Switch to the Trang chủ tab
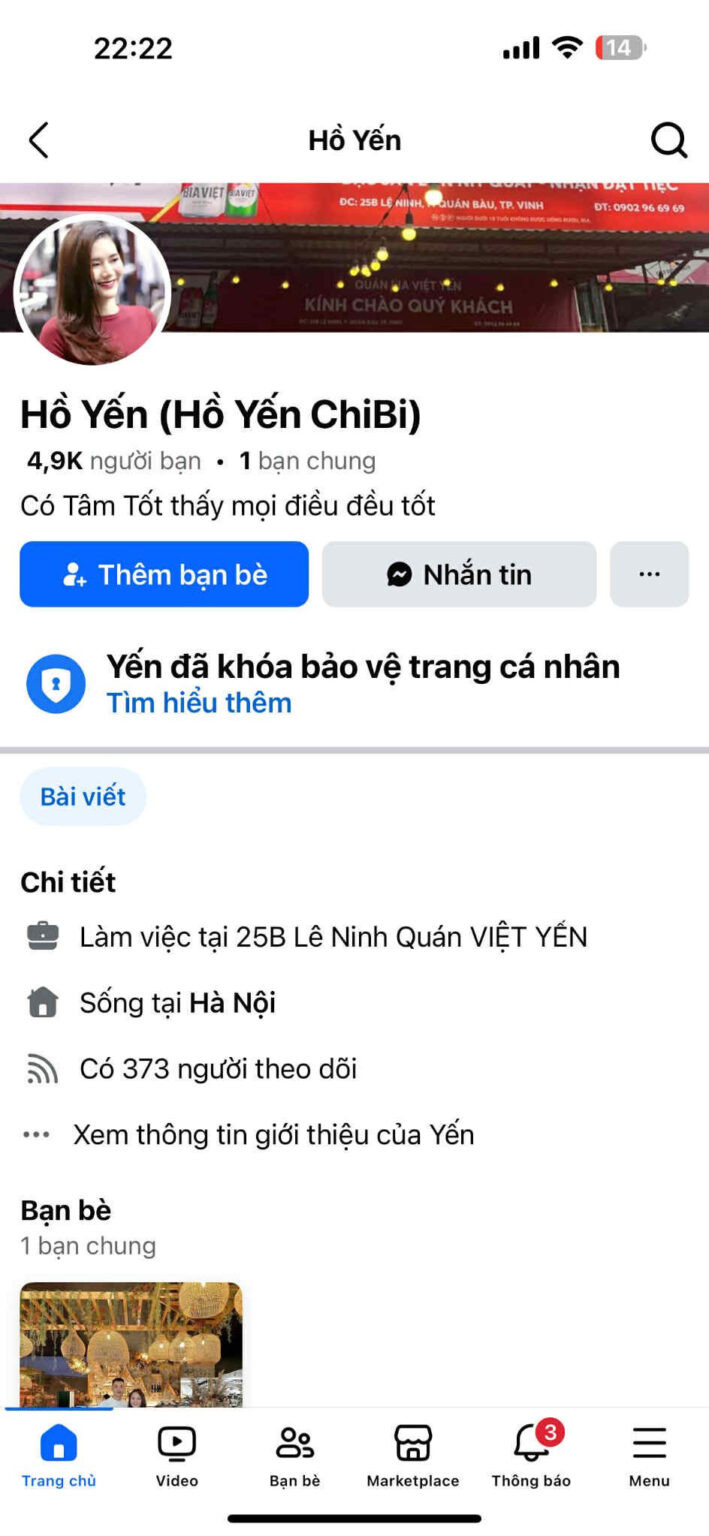709x1536 pixels. (x=59, y=1456)
